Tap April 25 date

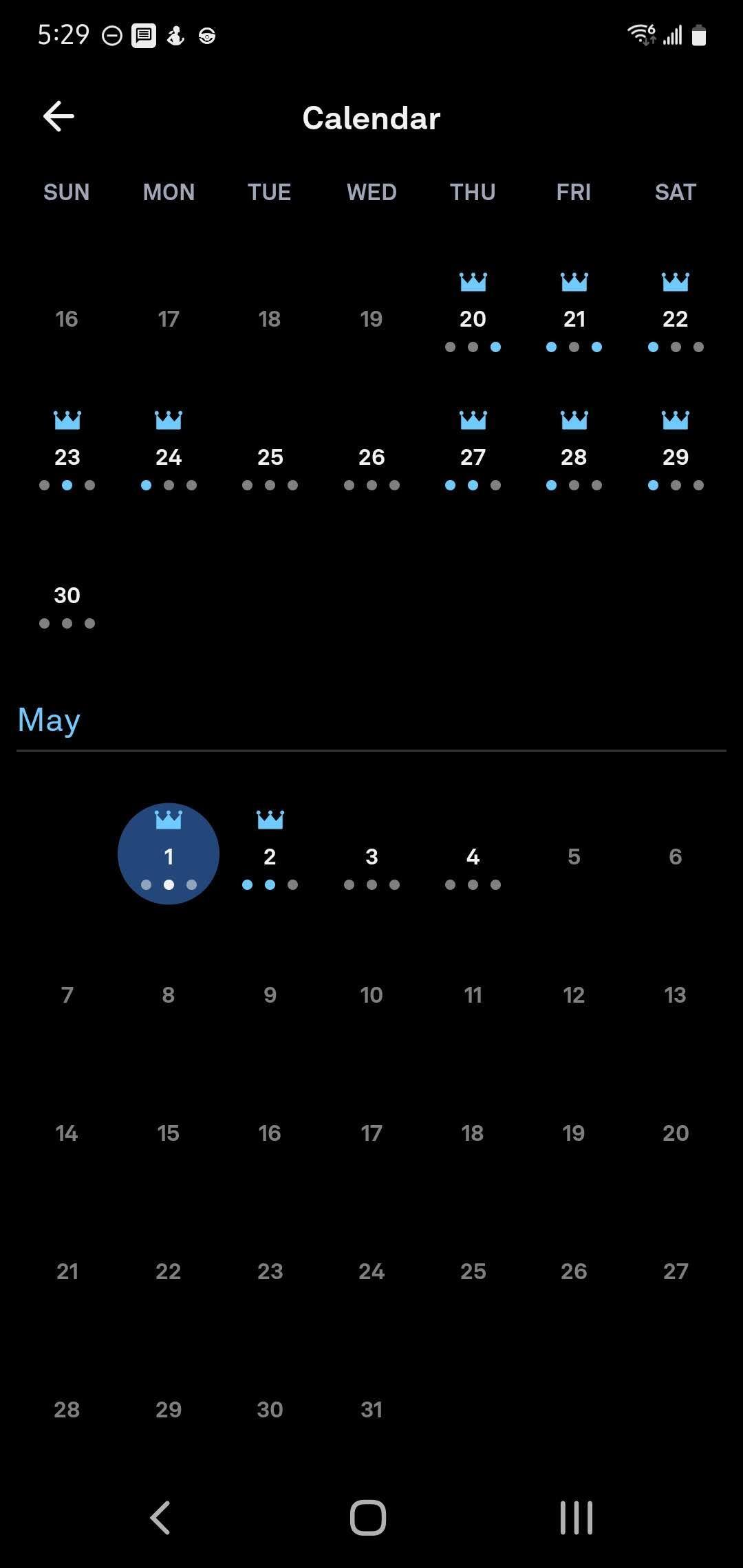tap(270, 457)
